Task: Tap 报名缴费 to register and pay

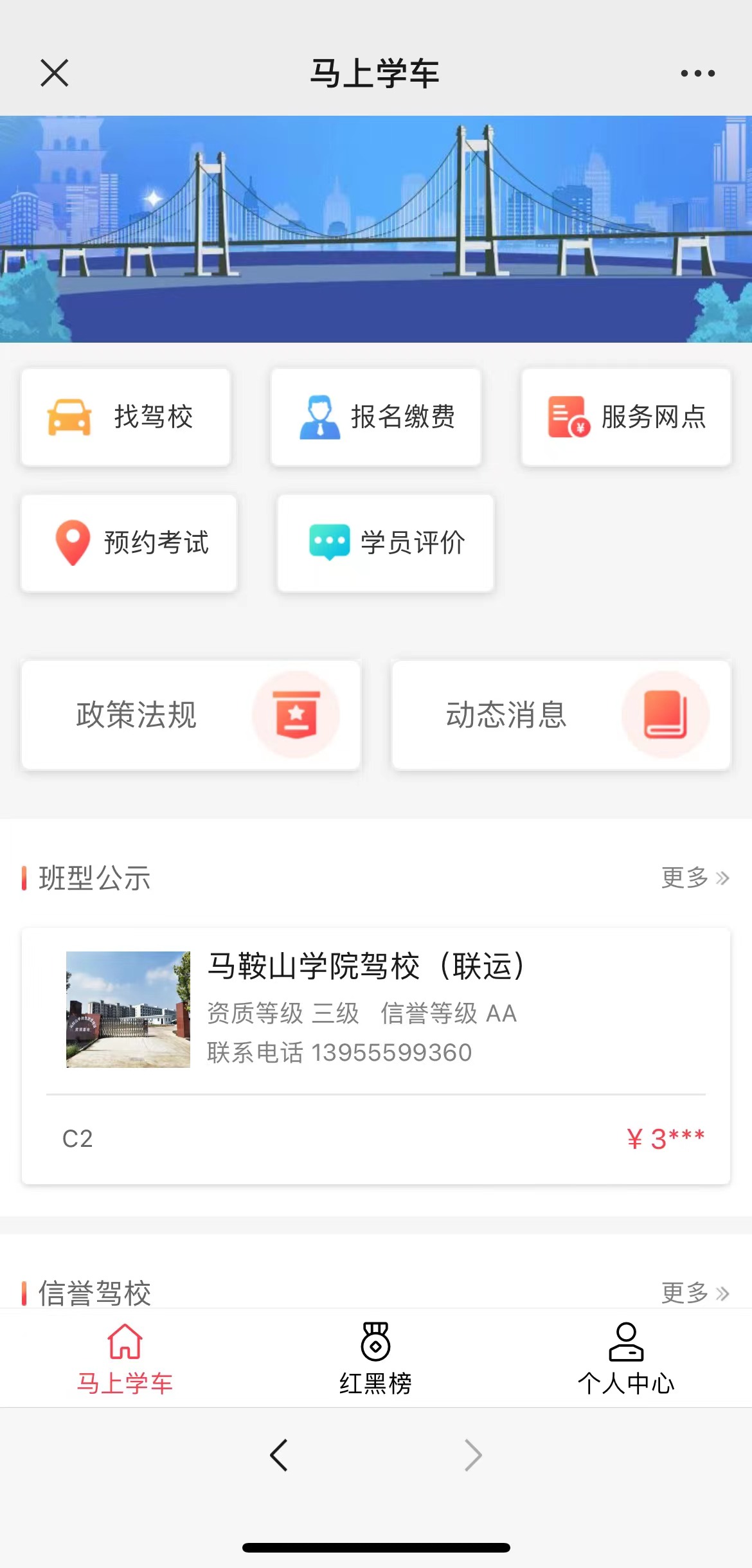Action: pyautogui.click(x=376, y=417)
